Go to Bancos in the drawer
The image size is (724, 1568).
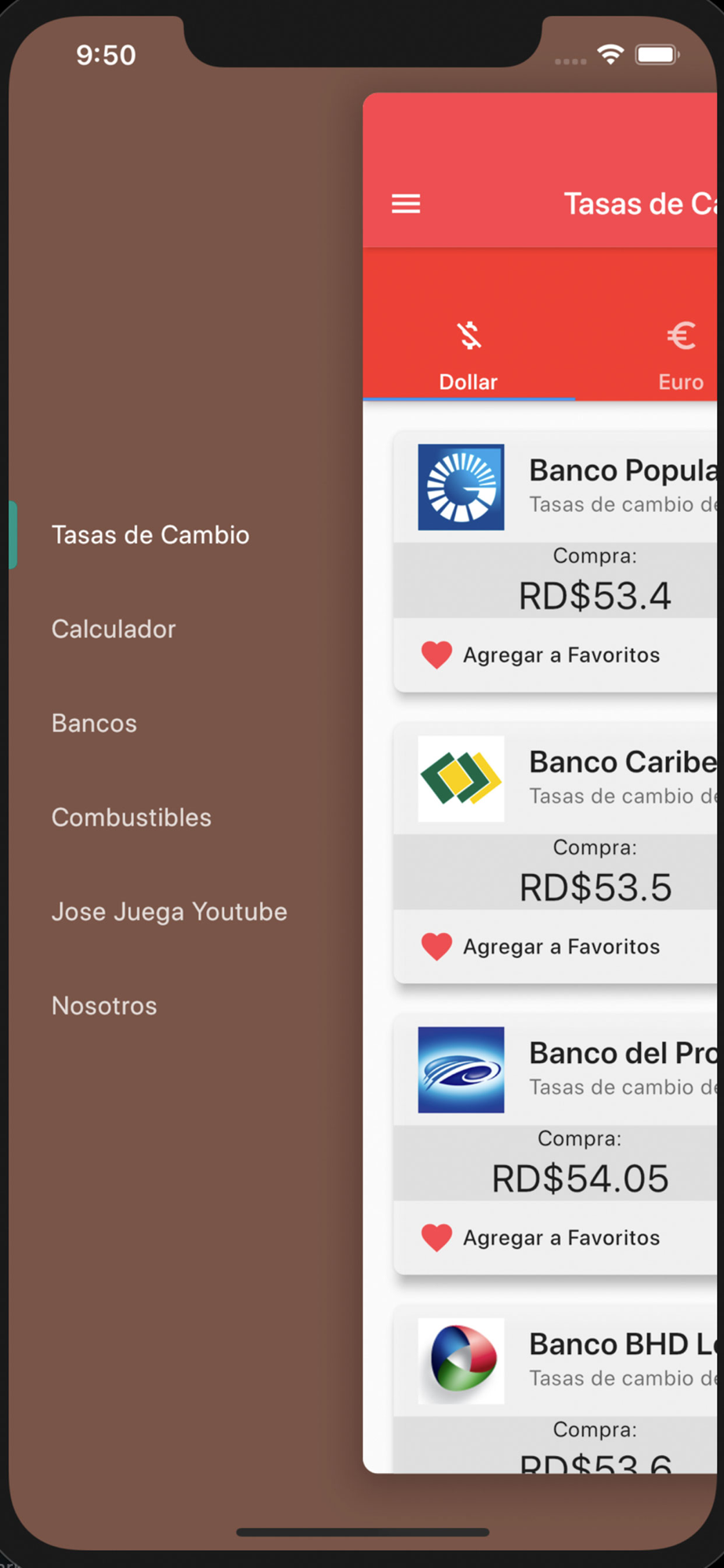tap(94, 723)
